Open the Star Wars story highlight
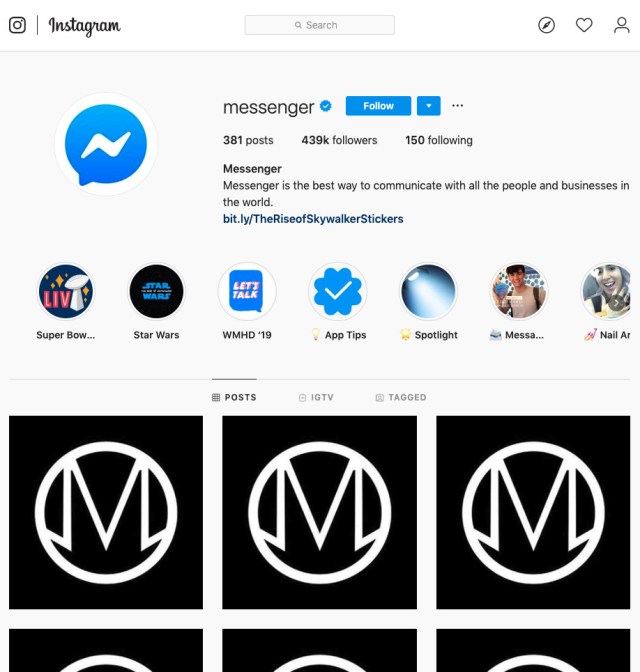The image size is (640, 672). pyautogui.click(x=157, y=292)
